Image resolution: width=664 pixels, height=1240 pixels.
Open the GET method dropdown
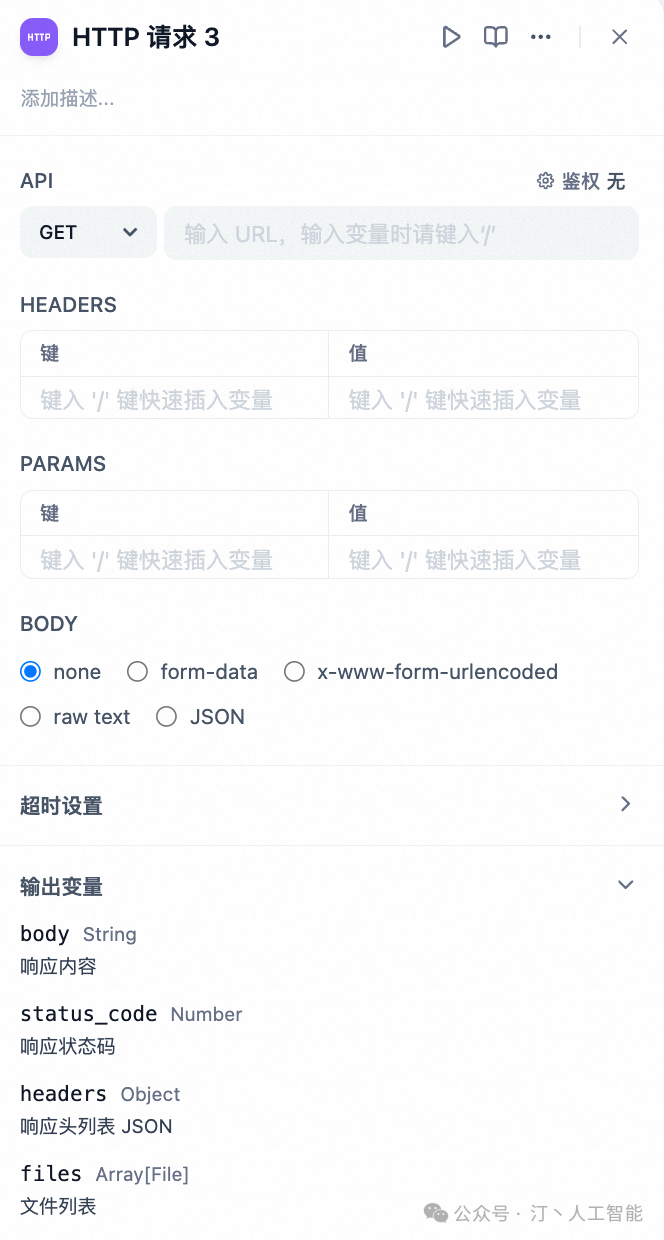click(x=88, y=232)
